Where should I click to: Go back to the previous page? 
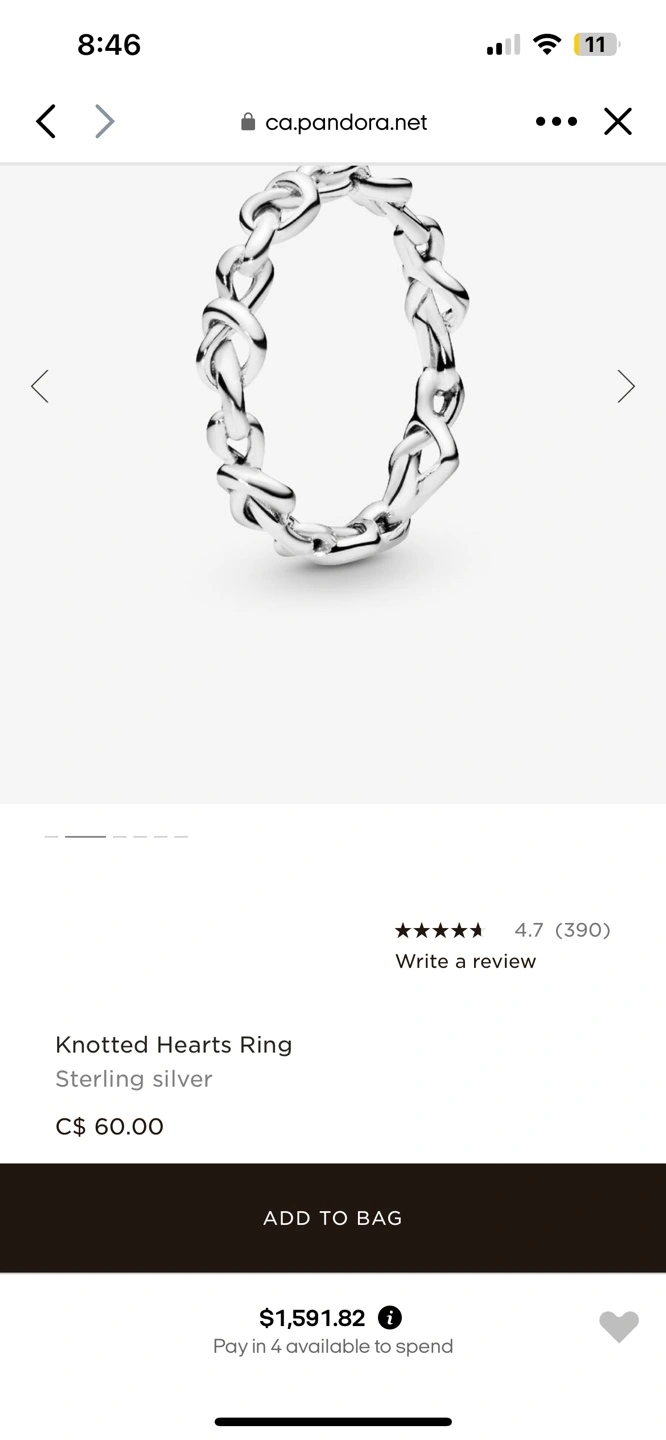pyautogui.click(x=46, y=122)
